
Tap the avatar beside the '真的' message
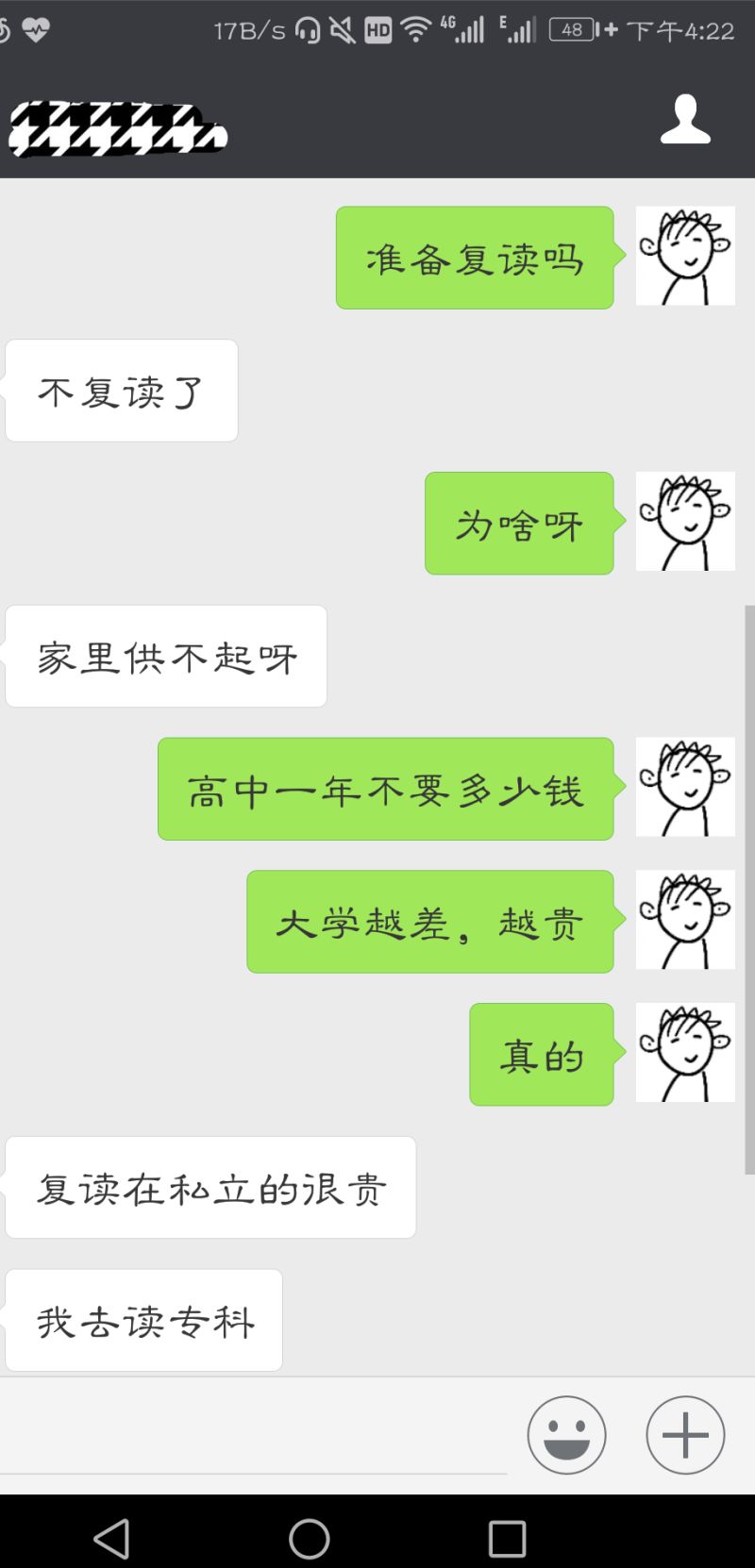point(686,1054)
